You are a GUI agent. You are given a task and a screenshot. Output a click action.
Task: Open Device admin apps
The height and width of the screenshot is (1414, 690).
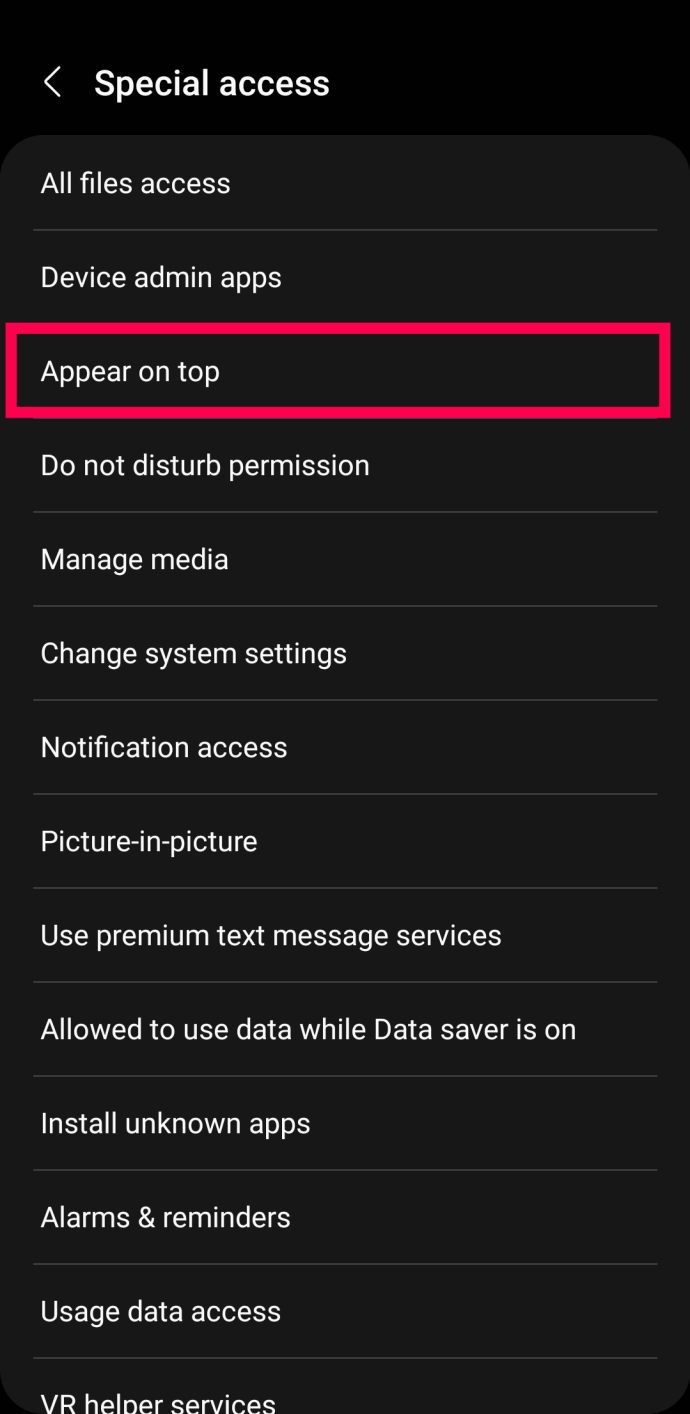pos(345,277)
